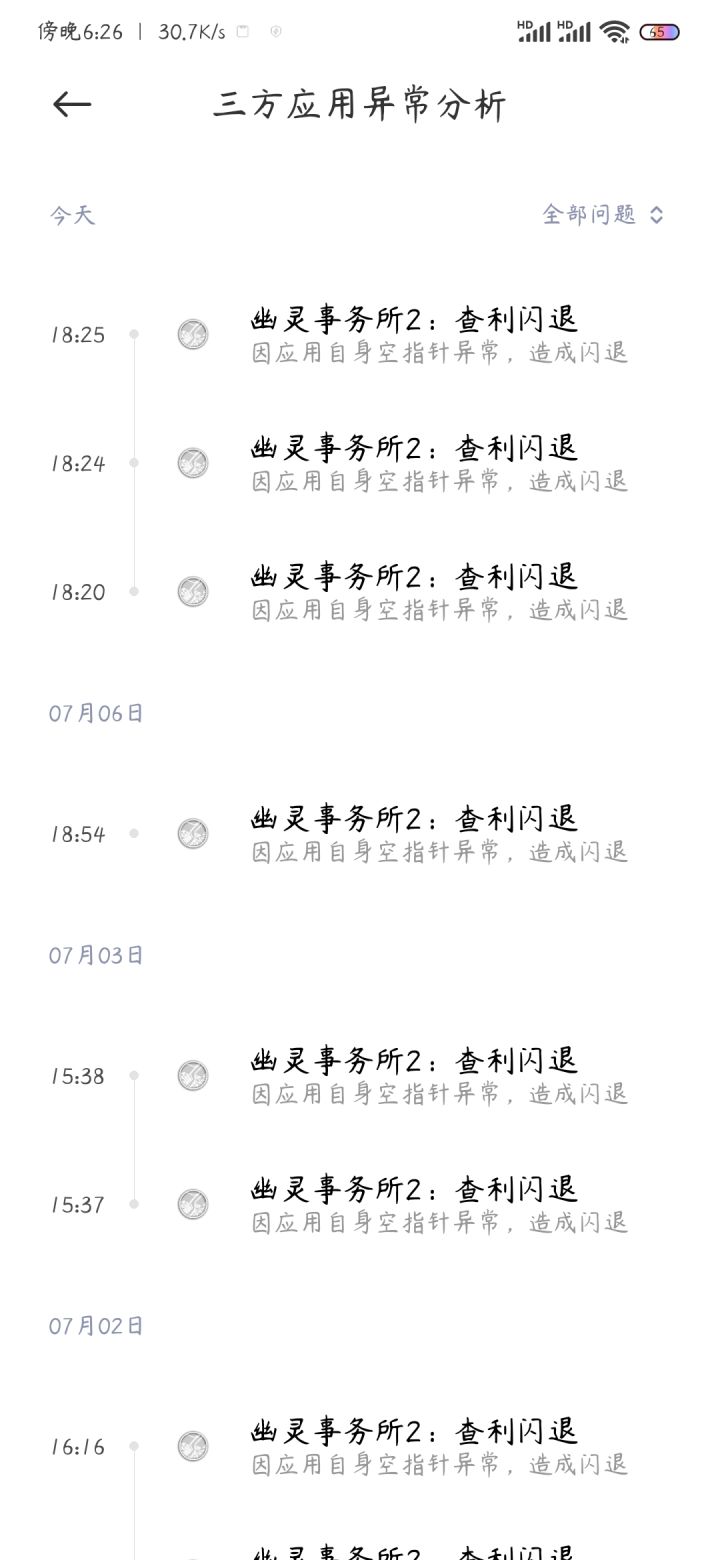The image size is (720, 1560).
Task: Go back using the top-left arrow
Action: [x=72, y=104]
